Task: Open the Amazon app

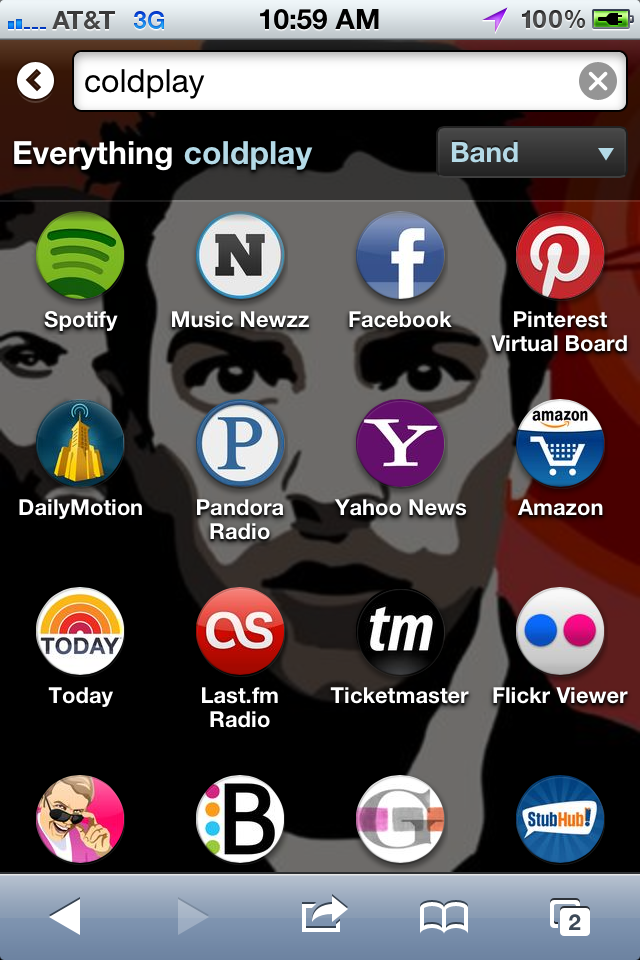Action: tap(560, 444)
